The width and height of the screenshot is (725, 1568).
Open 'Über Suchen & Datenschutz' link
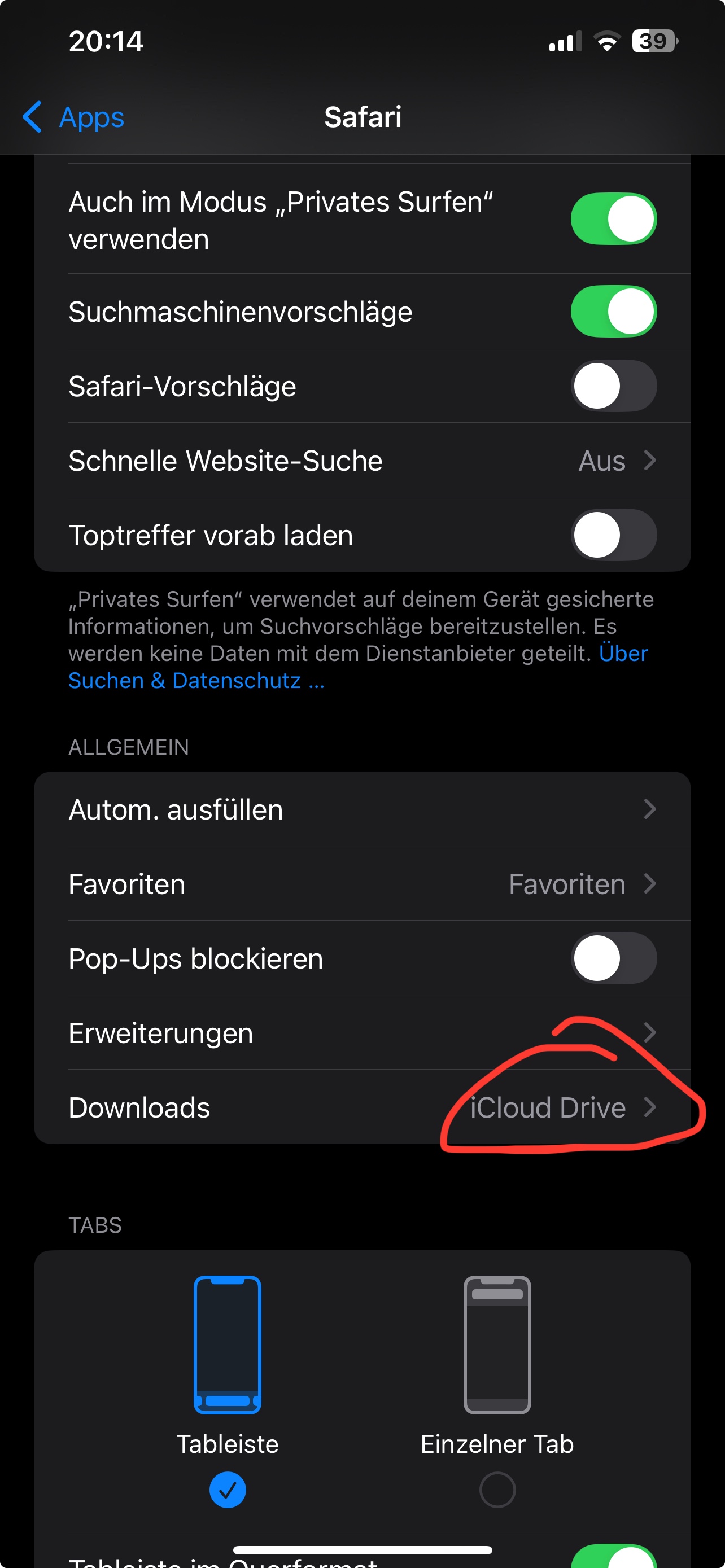(358, 667)
